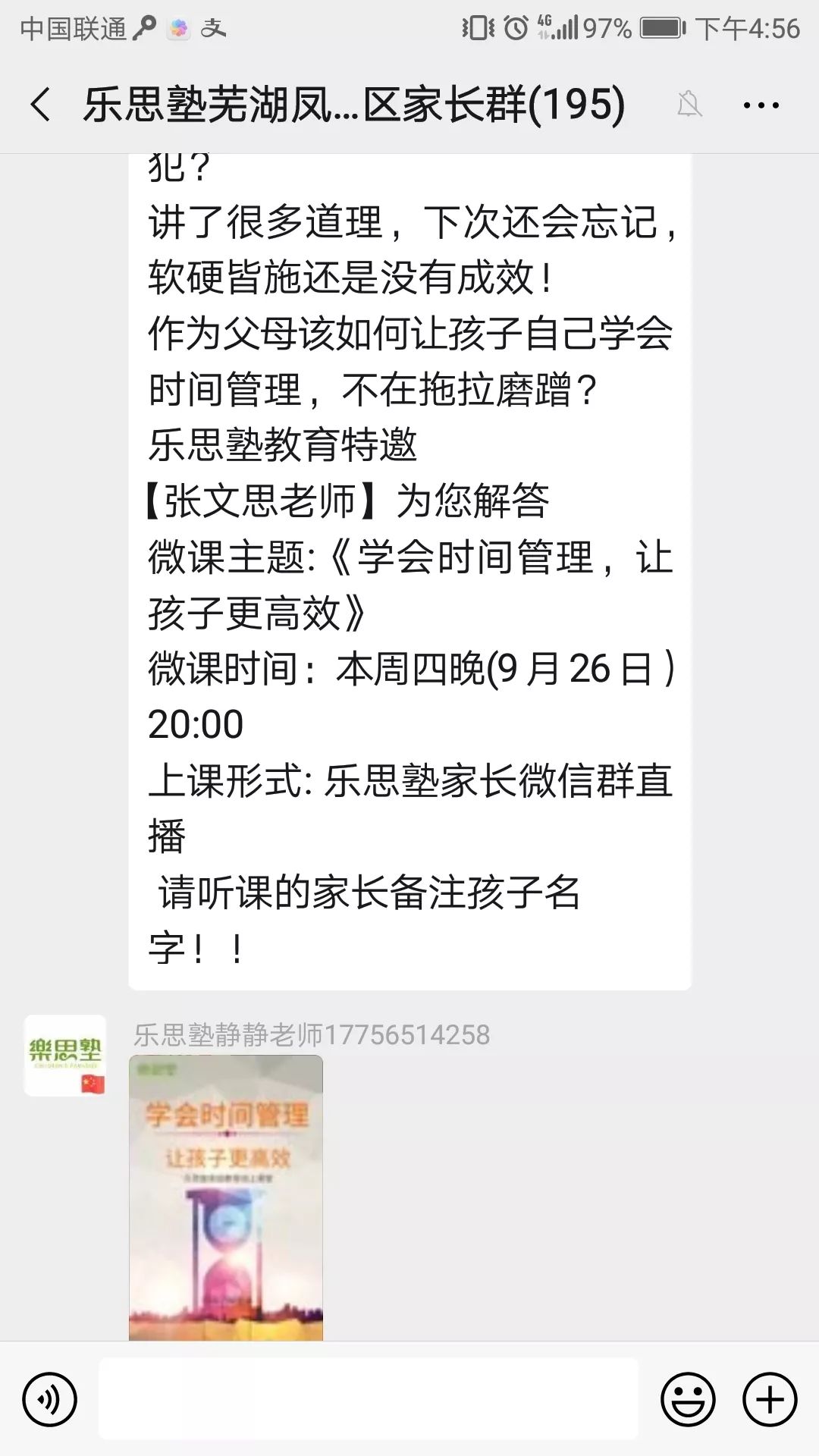Switch to voice message input
Viewport: 819px width, 1456px height.
click(49, 1399)
